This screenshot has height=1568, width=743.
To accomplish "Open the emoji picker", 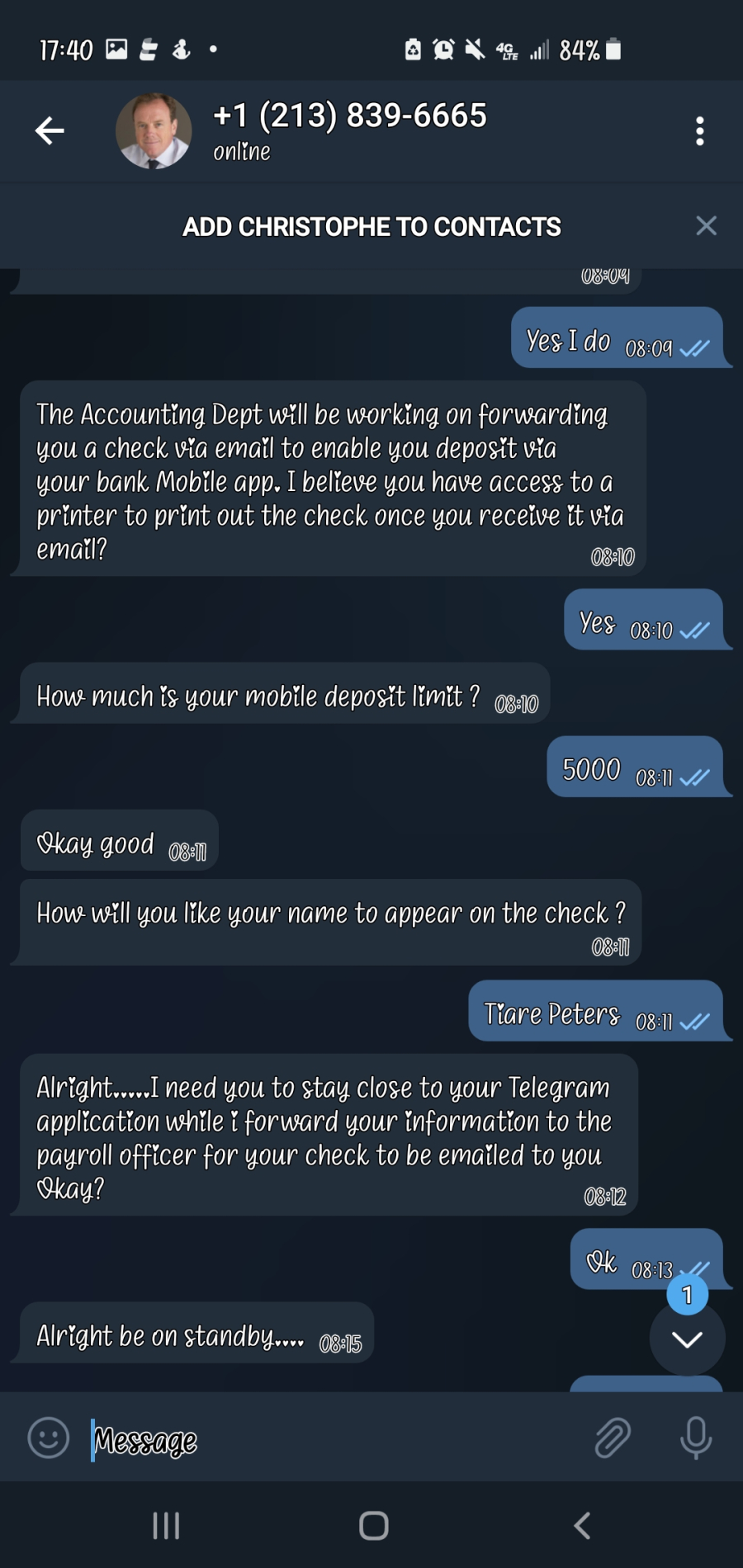I will click(x=49, y=1438).
